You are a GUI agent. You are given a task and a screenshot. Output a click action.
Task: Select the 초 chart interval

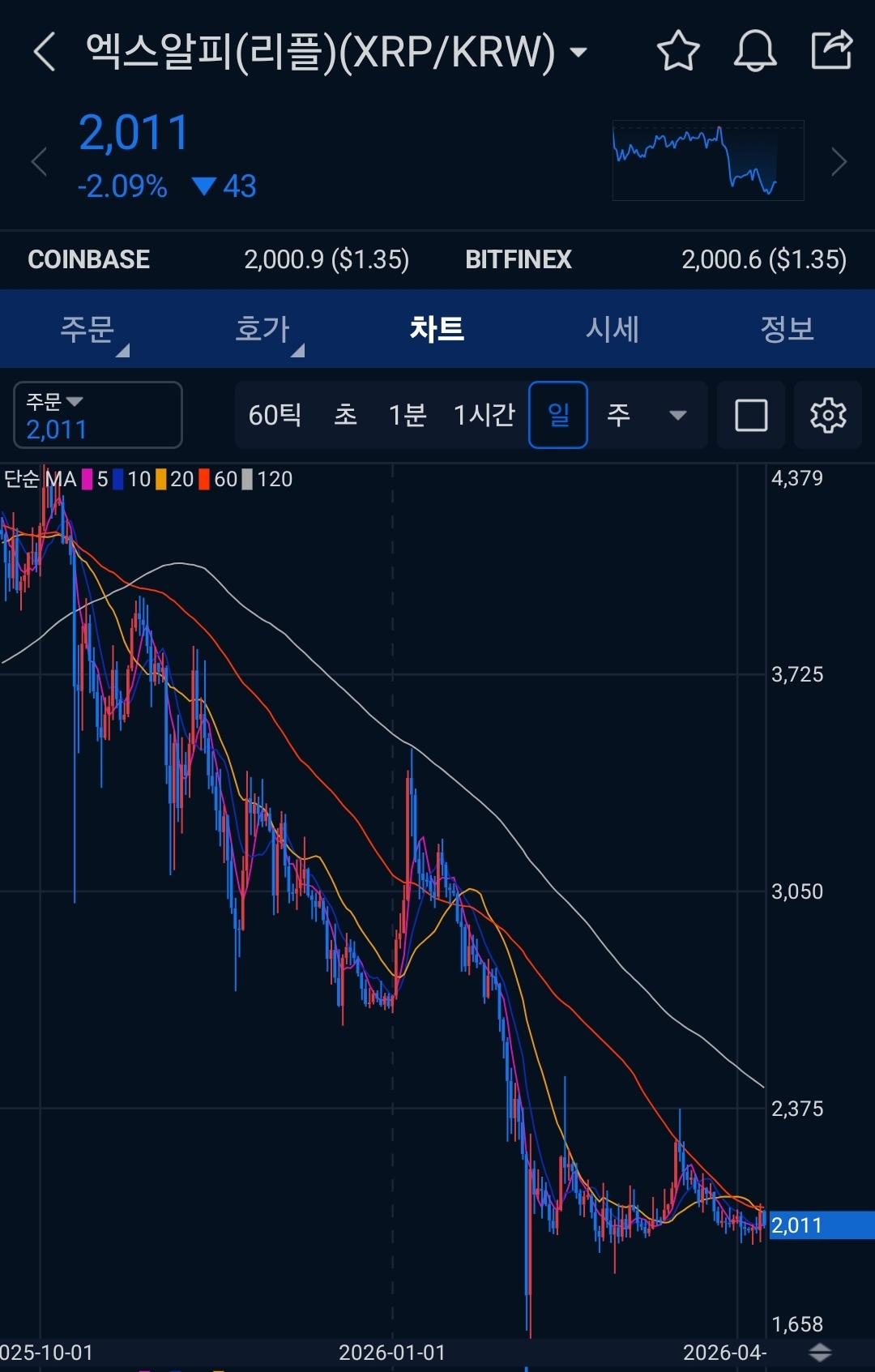coord(346,415)
